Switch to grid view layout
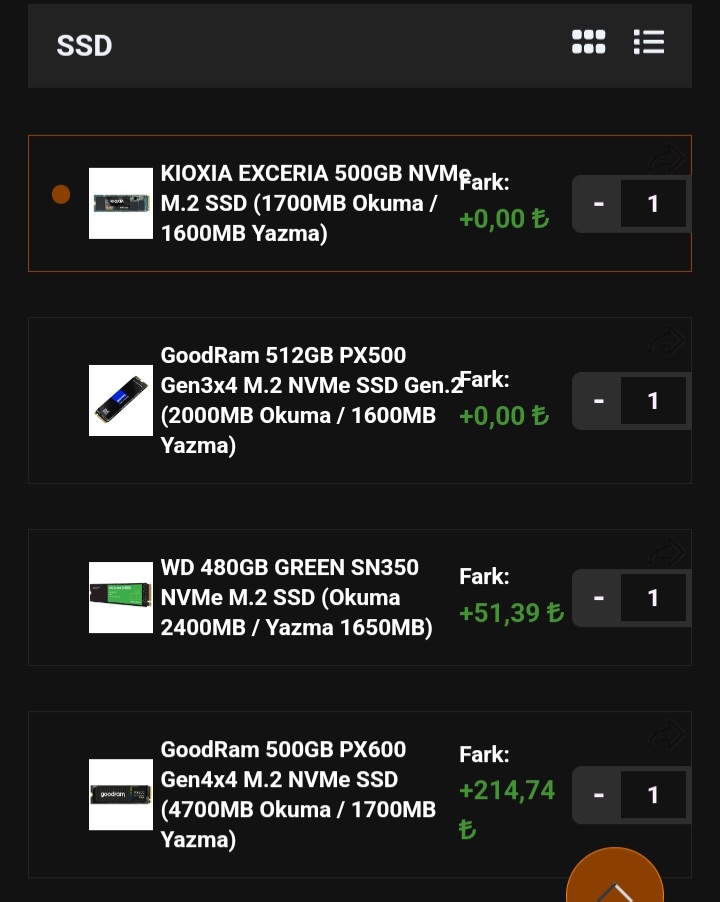The width and height of the screenshot is (720, 902). click(588, 42)
